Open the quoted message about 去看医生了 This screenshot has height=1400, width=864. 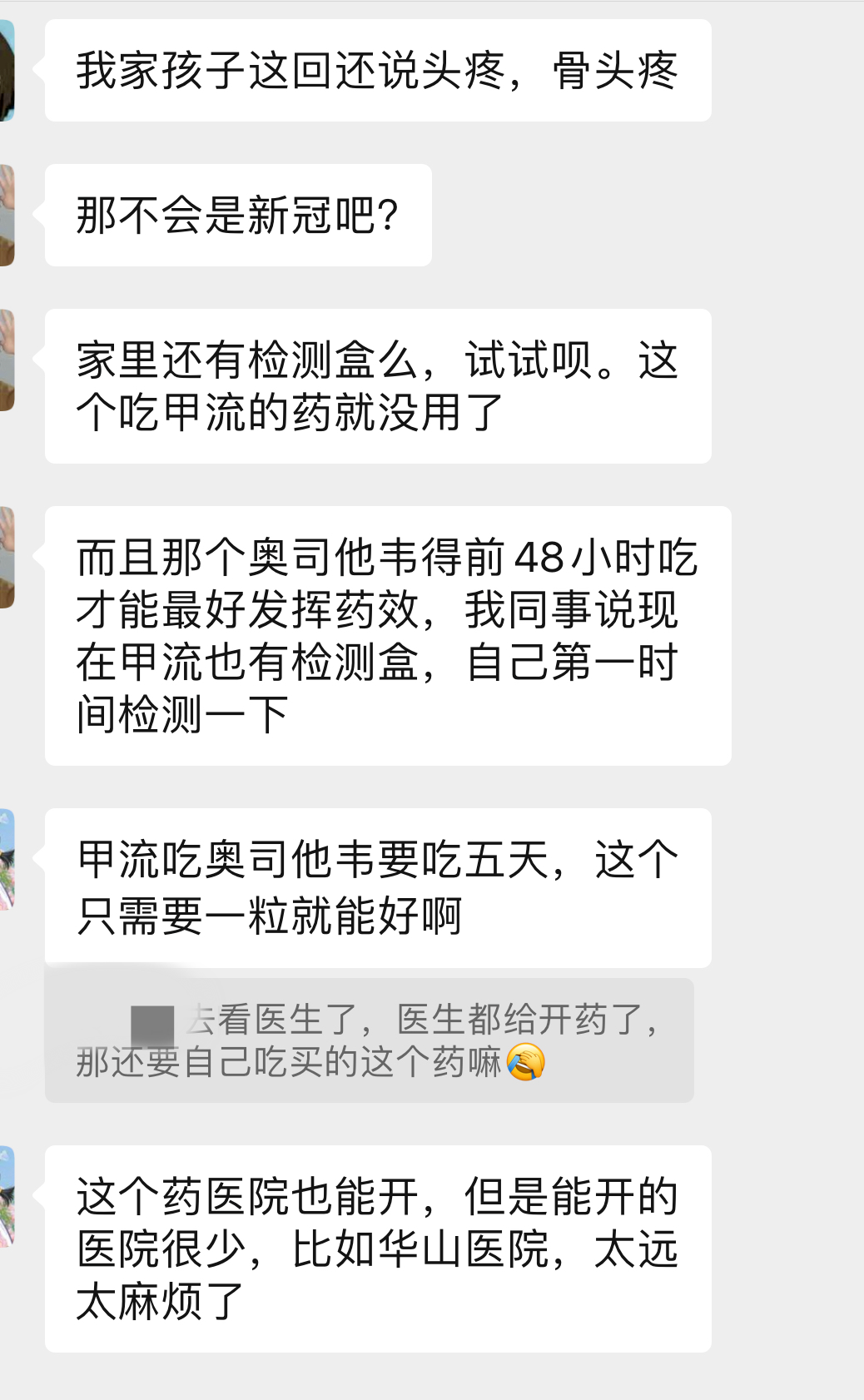coord(369,1040)
